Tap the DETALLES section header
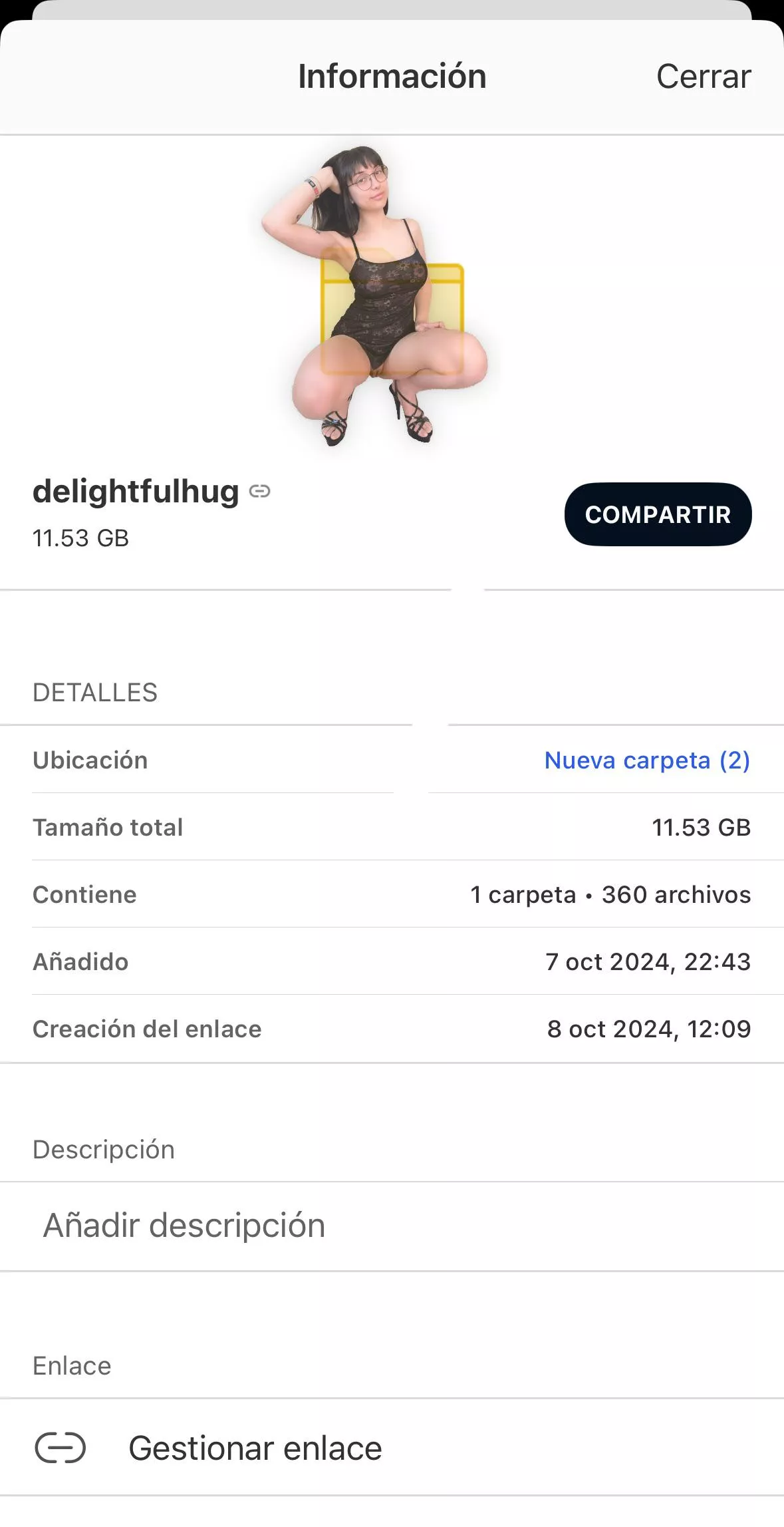 click(x=95, y=692)
